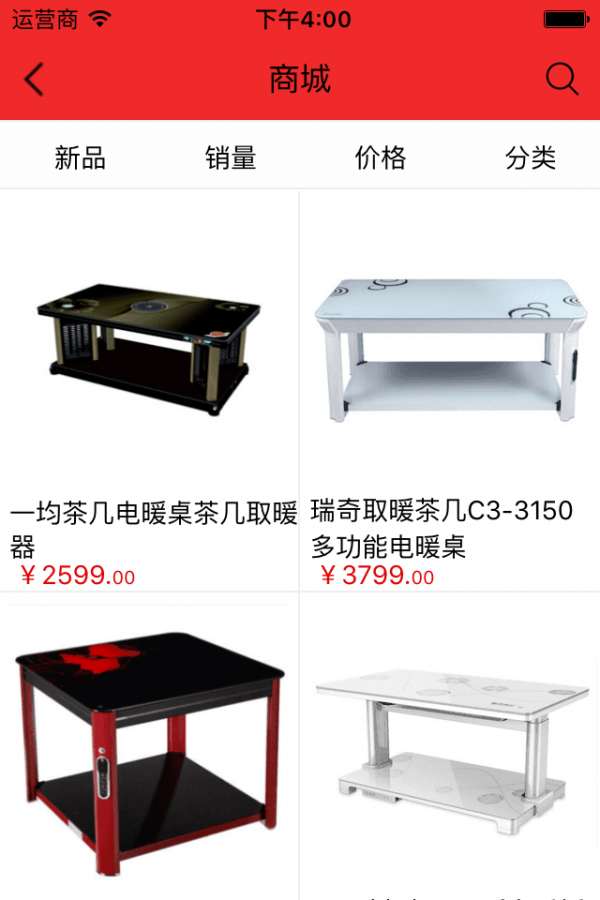
Task: Open the 分类 tab
Action: coord(530,157)
